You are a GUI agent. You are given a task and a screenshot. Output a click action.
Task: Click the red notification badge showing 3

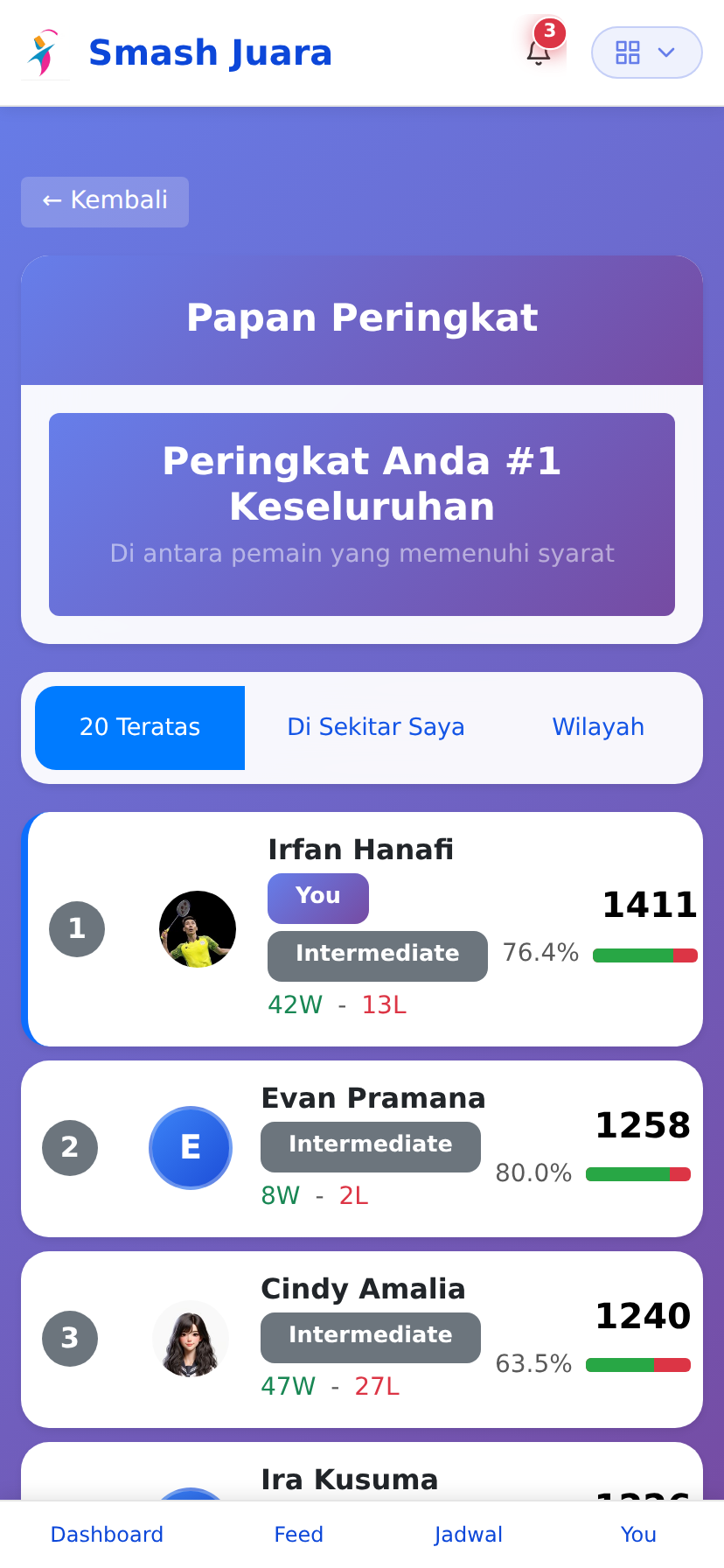point(550,31)
